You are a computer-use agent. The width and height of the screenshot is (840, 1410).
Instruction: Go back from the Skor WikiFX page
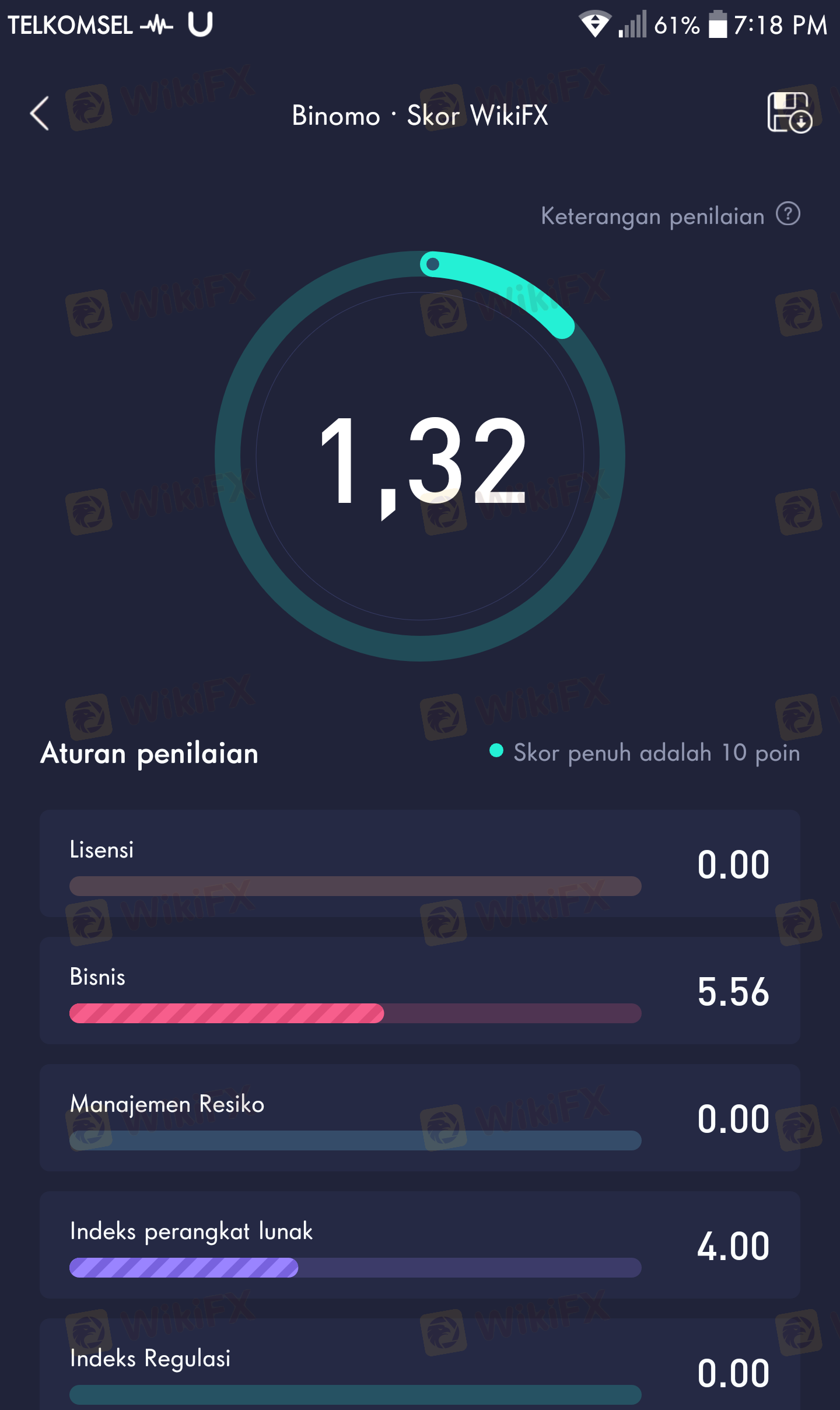(40, 114)
